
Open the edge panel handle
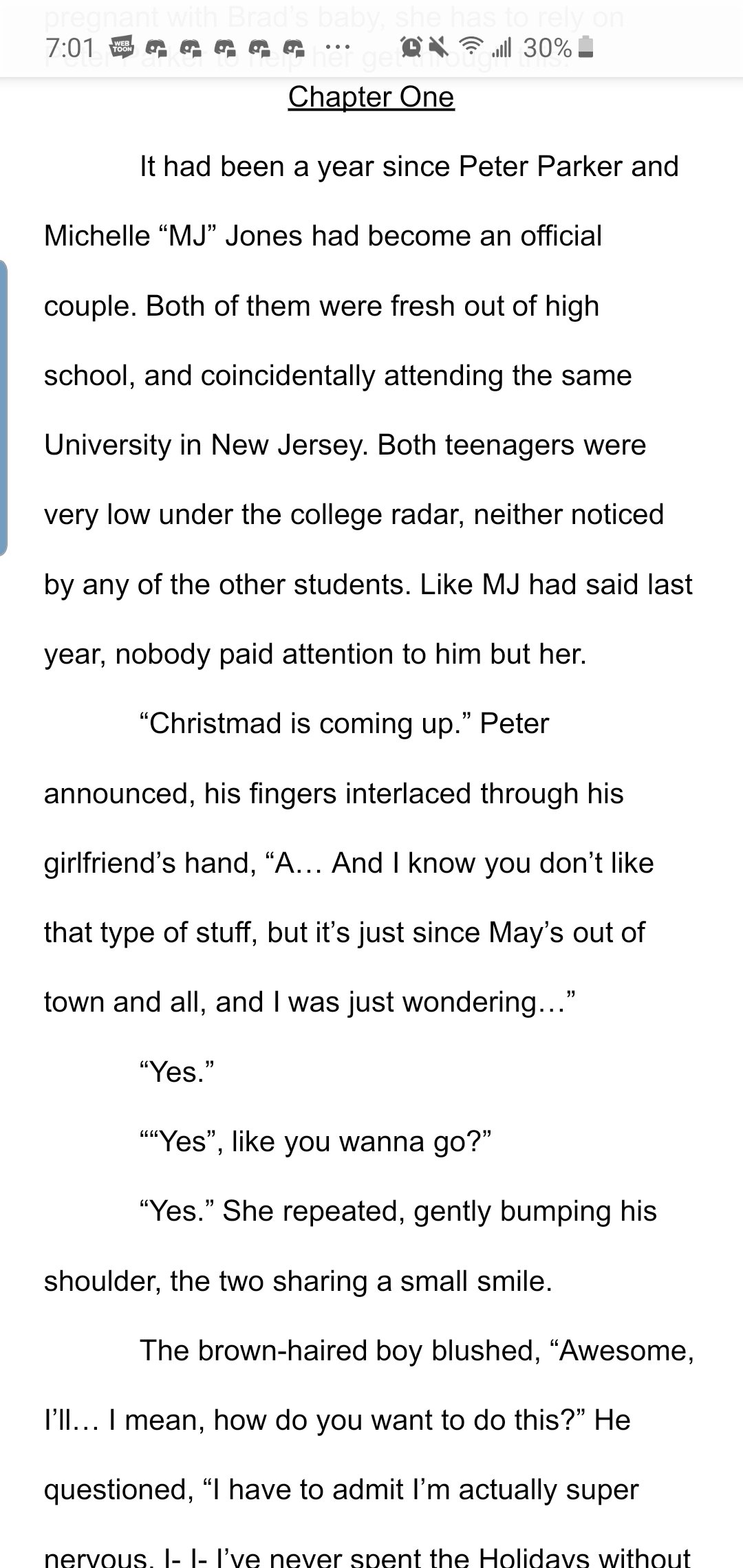tap(3, 407)
